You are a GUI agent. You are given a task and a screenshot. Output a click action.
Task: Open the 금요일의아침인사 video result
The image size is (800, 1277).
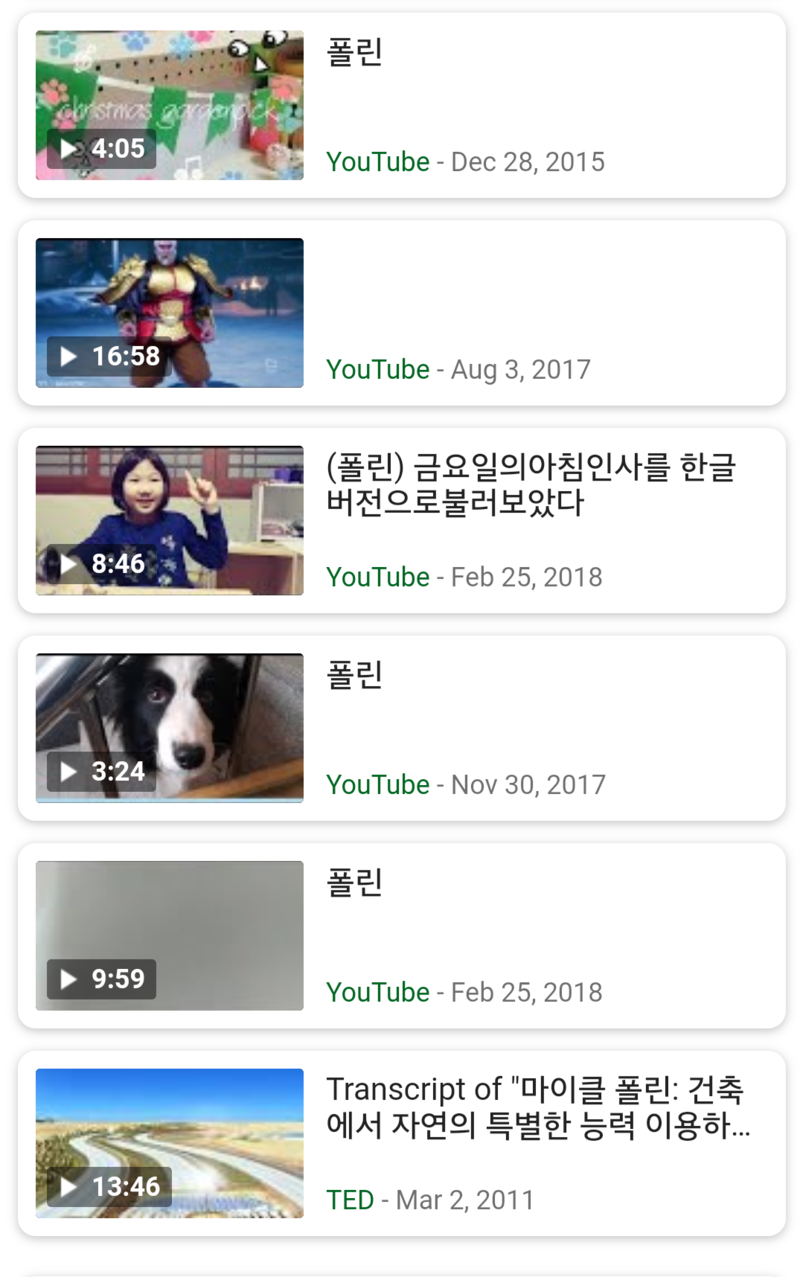point(530,485)
